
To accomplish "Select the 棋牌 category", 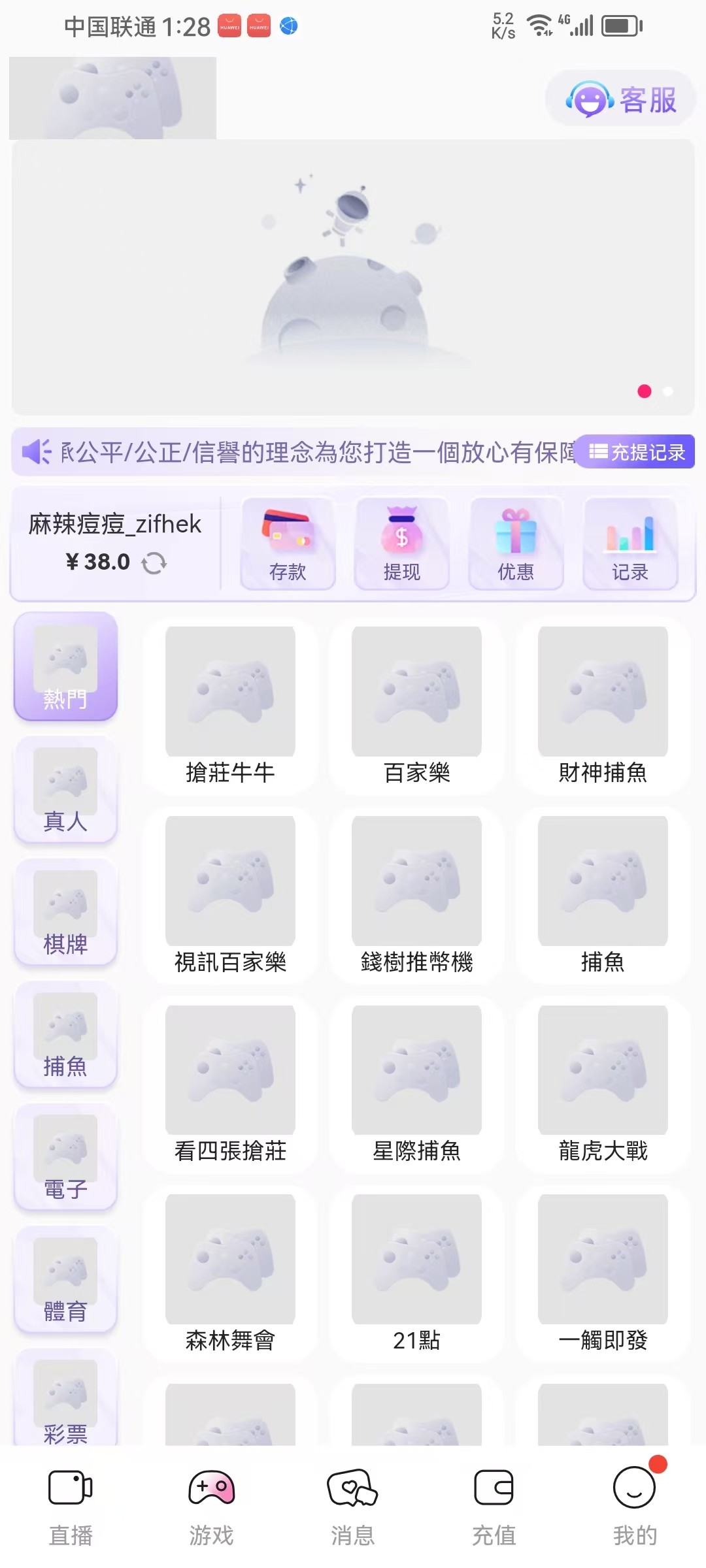I will [x=65, y=912].
